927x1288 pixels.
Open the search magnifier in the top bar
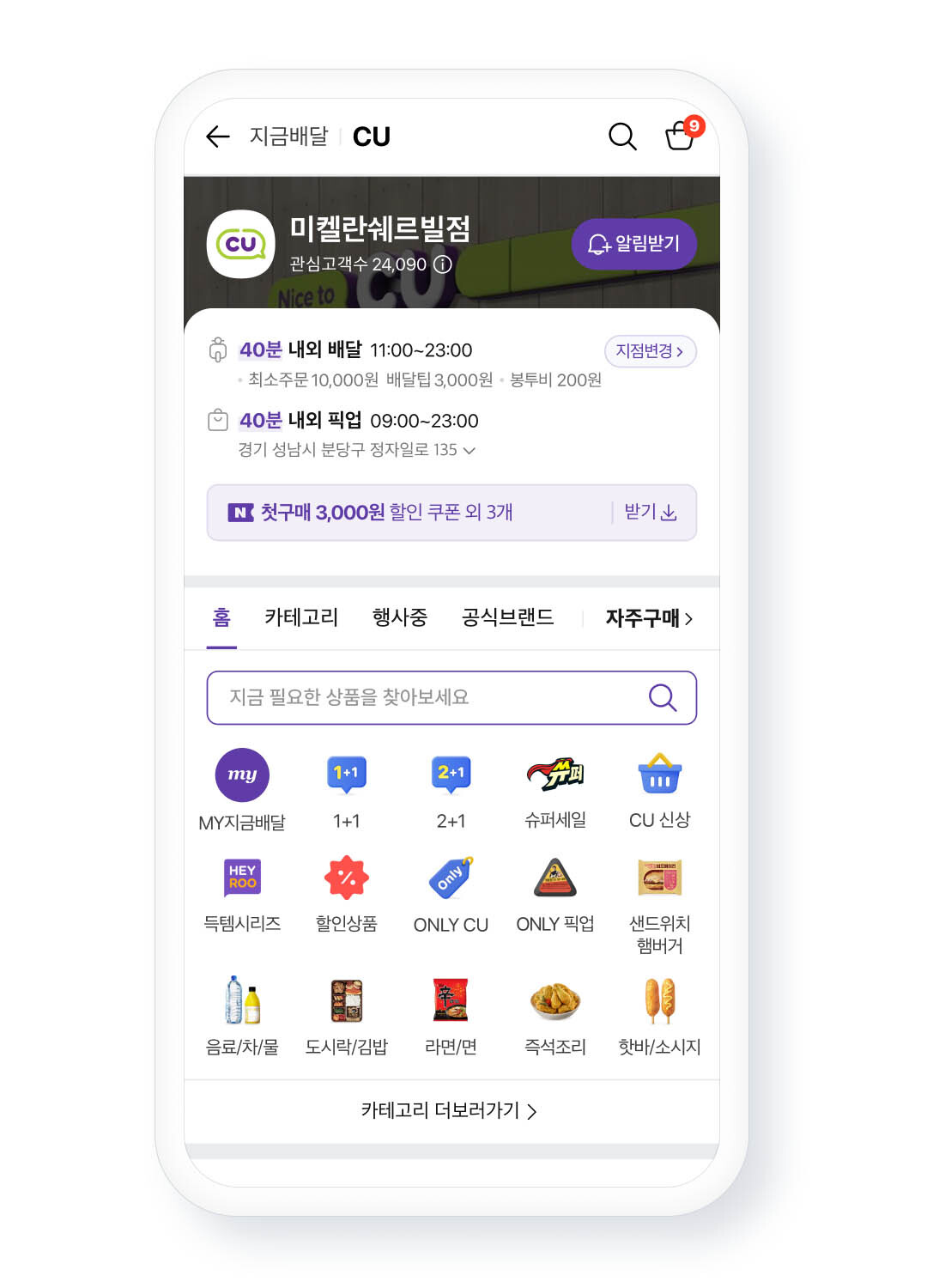(622, 137)
